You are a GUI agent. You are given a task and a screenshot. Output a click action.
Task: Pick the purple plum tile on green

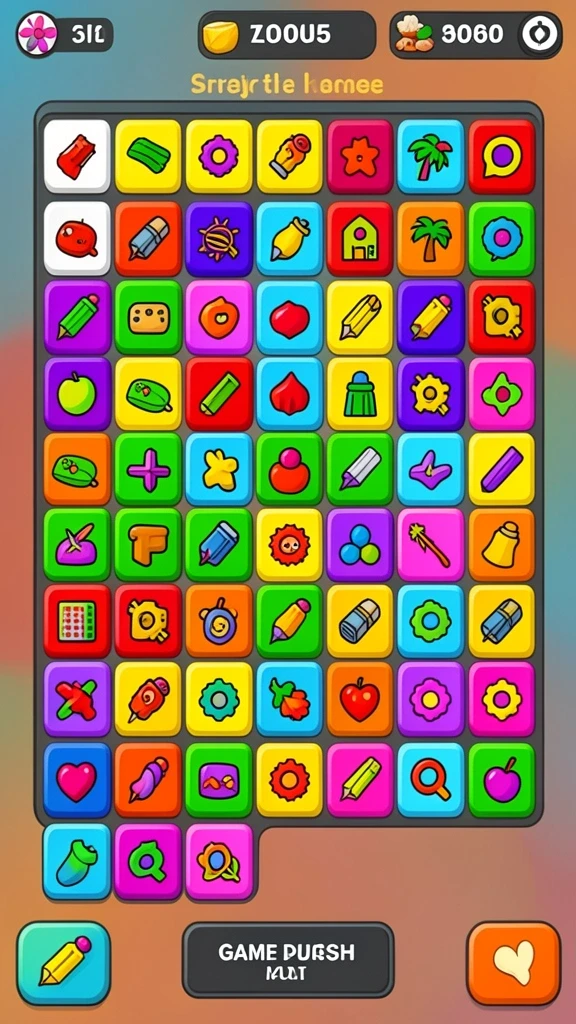(502, 780)
